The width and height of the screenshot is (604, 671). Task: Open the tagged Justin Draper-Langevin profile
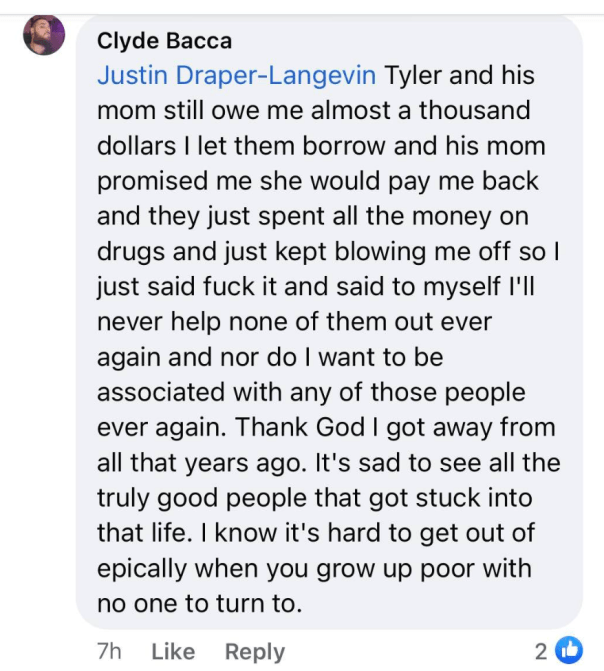(237, 75)
